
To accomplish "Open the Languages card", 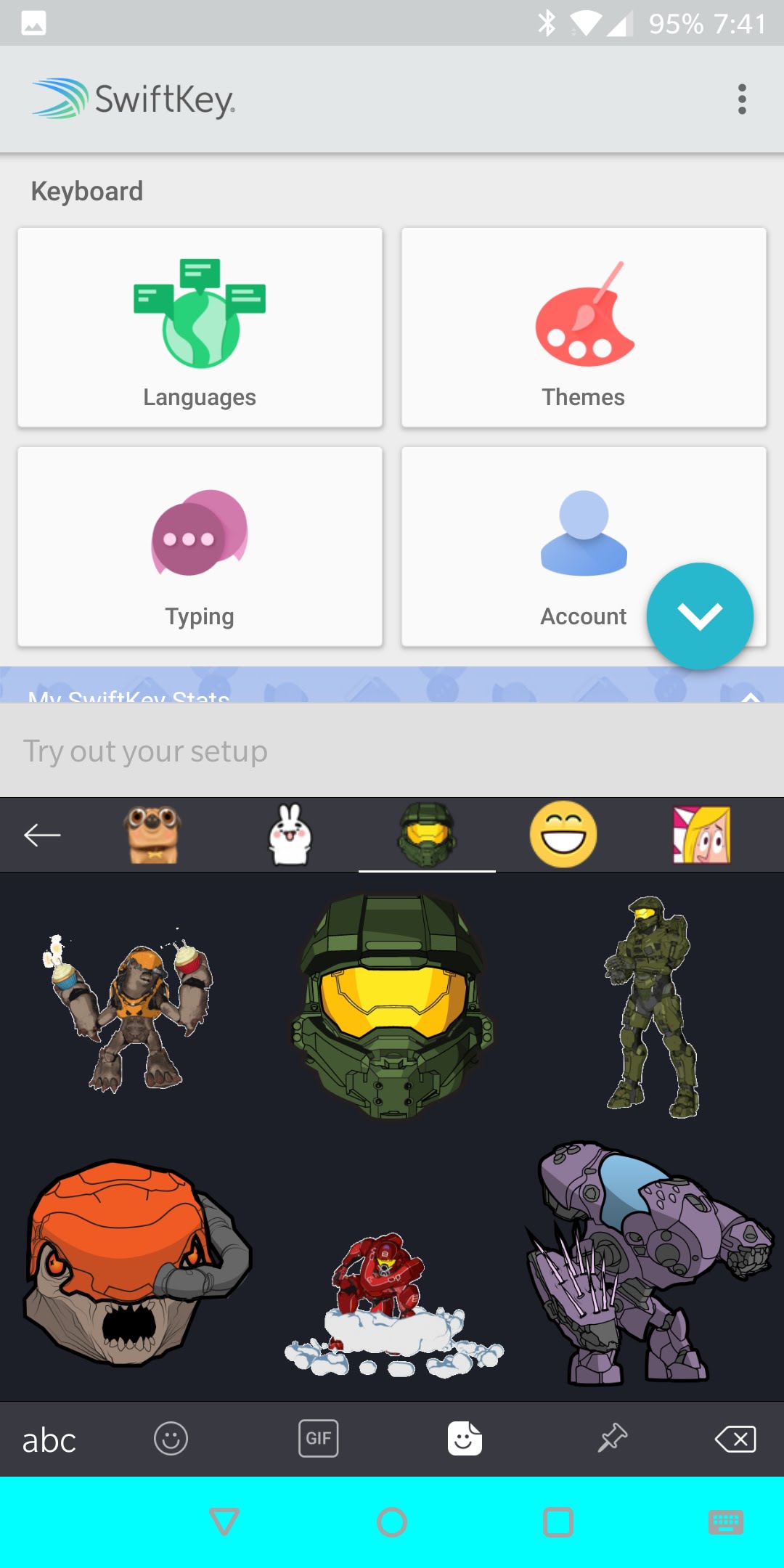I will pyautogui.click(x=200, y=327).
